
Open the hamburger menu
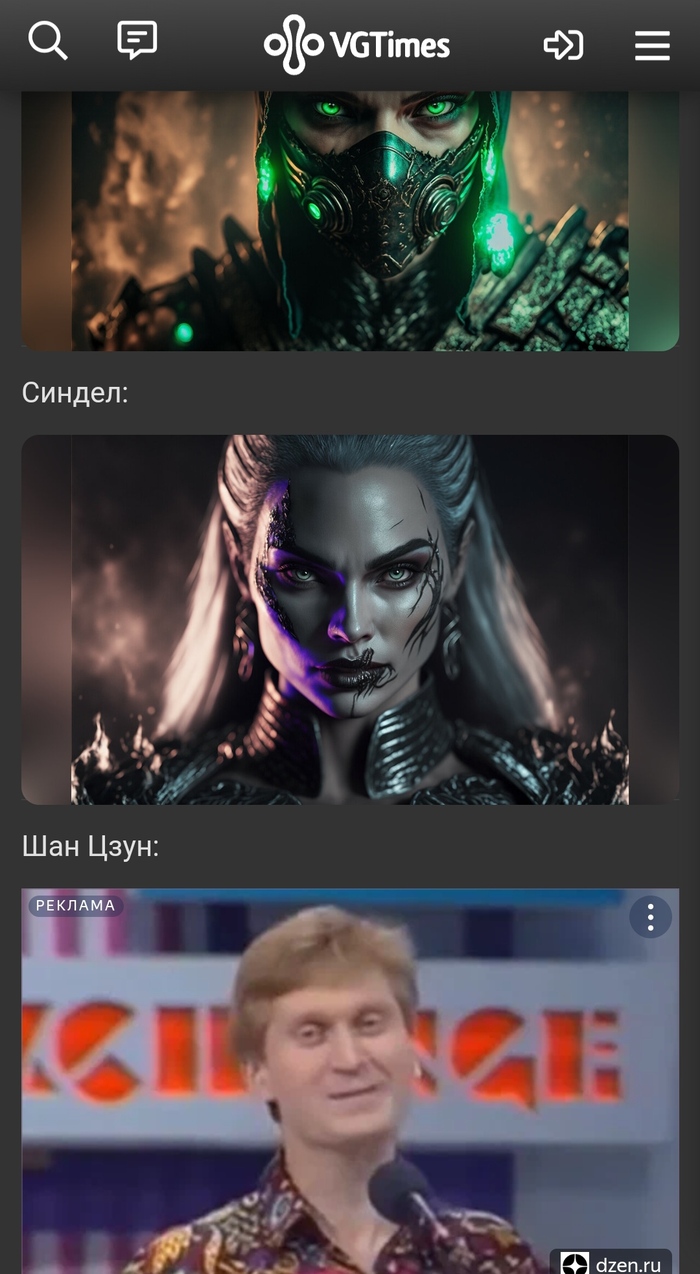pos(652,46)
